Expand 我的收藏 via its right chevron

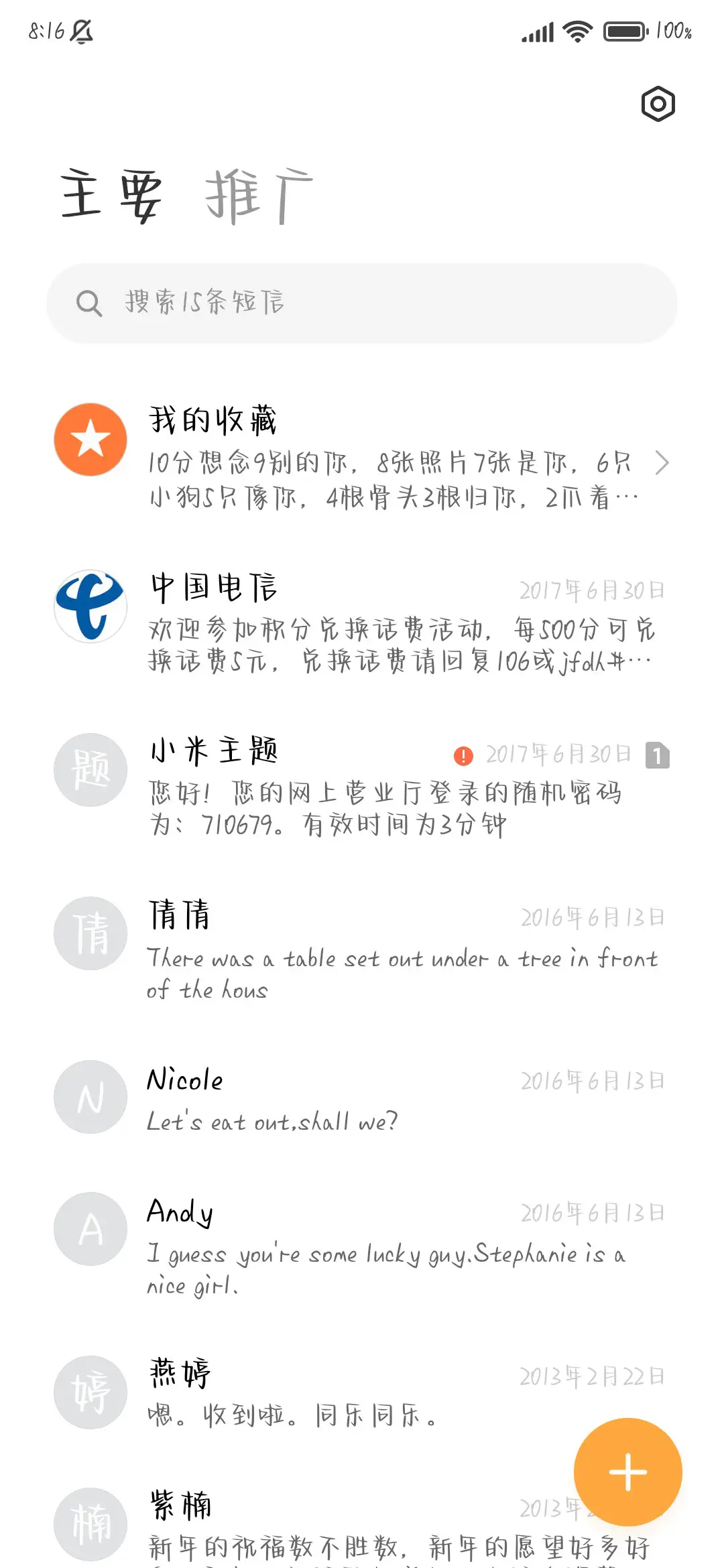[663, 462]
